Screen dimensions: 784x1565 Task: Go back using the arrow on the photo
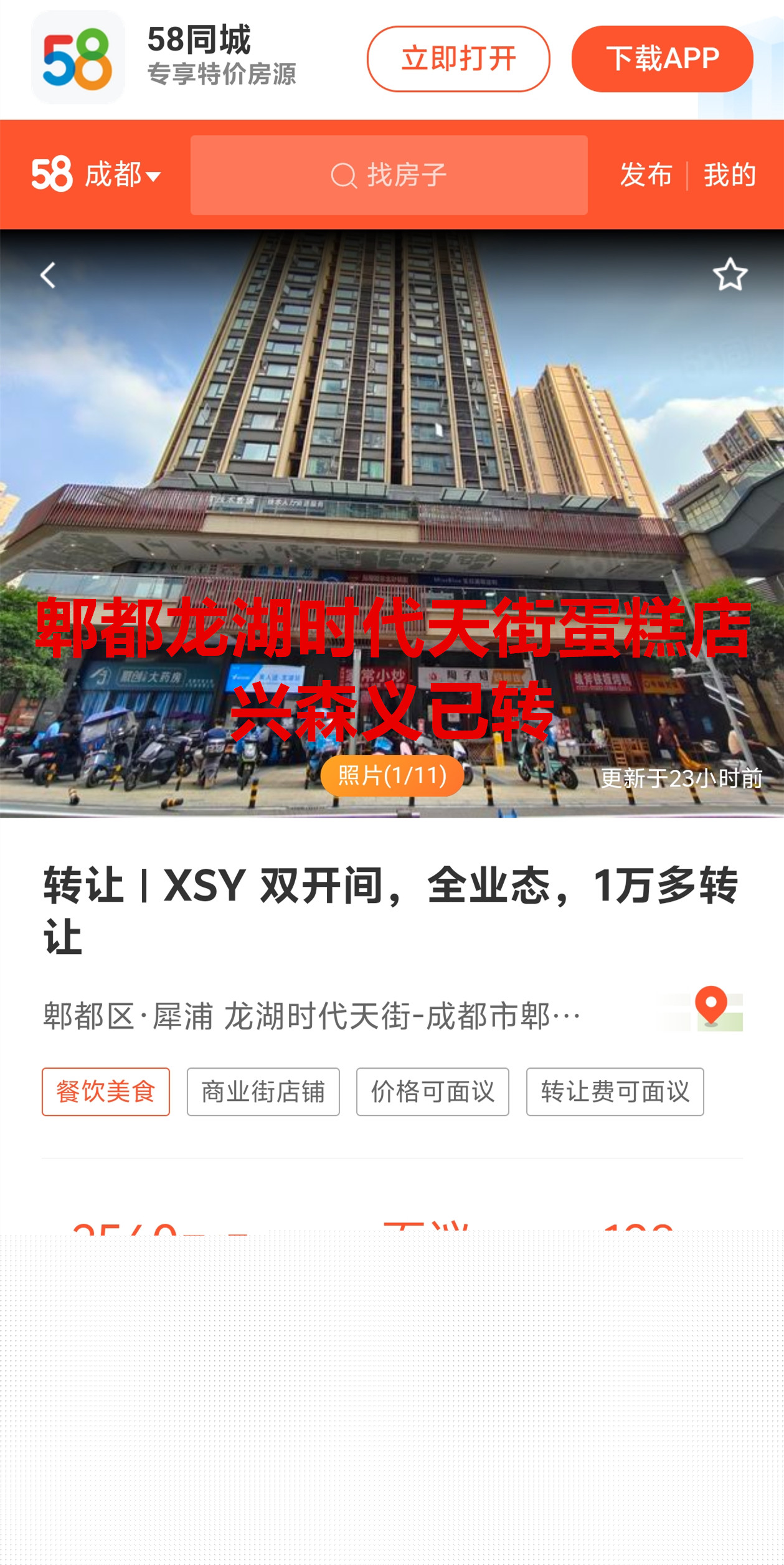pyautogui.click(x=48, y=275)
